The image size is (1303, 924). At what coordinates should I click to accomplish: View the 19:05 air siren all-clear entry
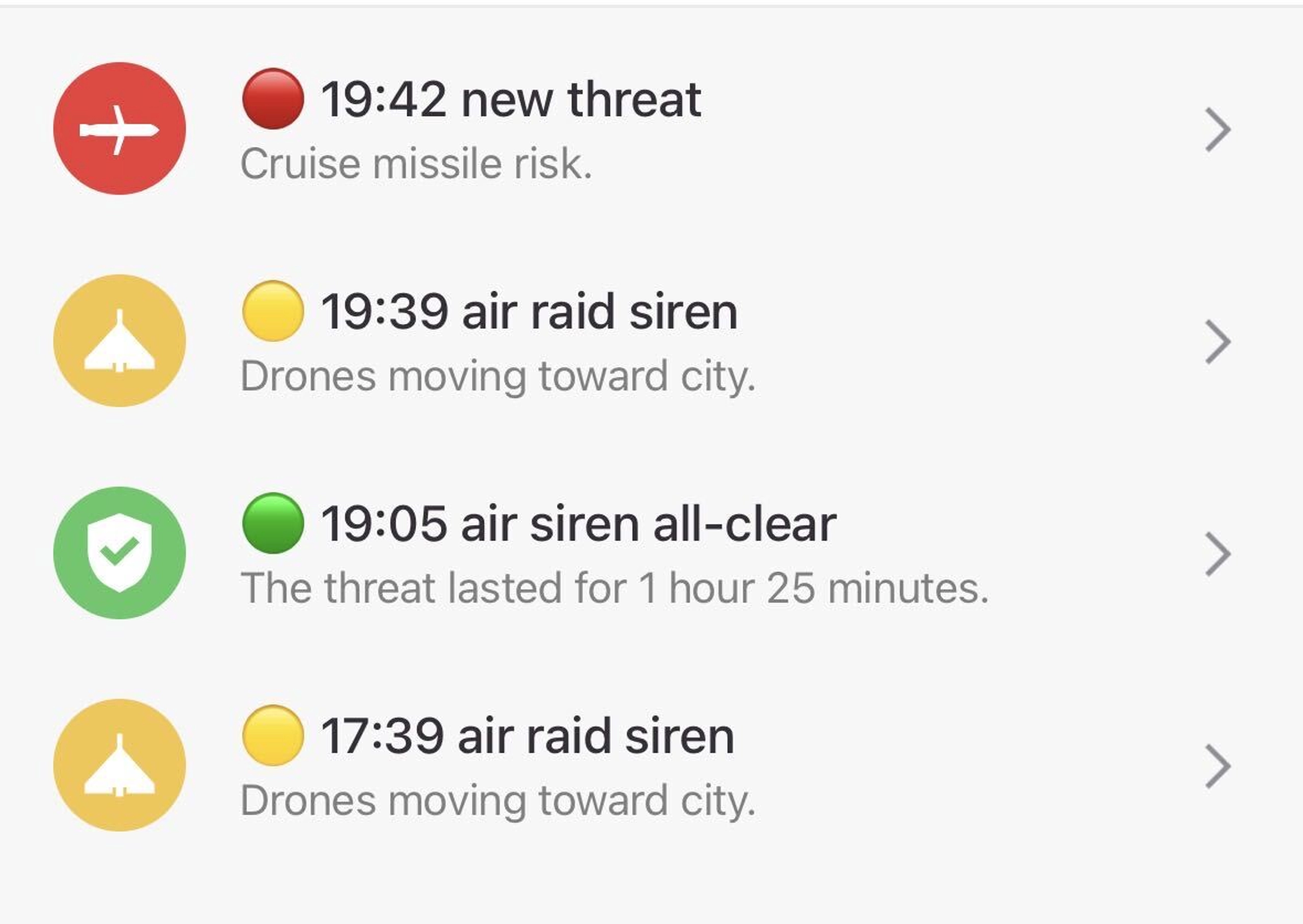(x=651, y=553)
